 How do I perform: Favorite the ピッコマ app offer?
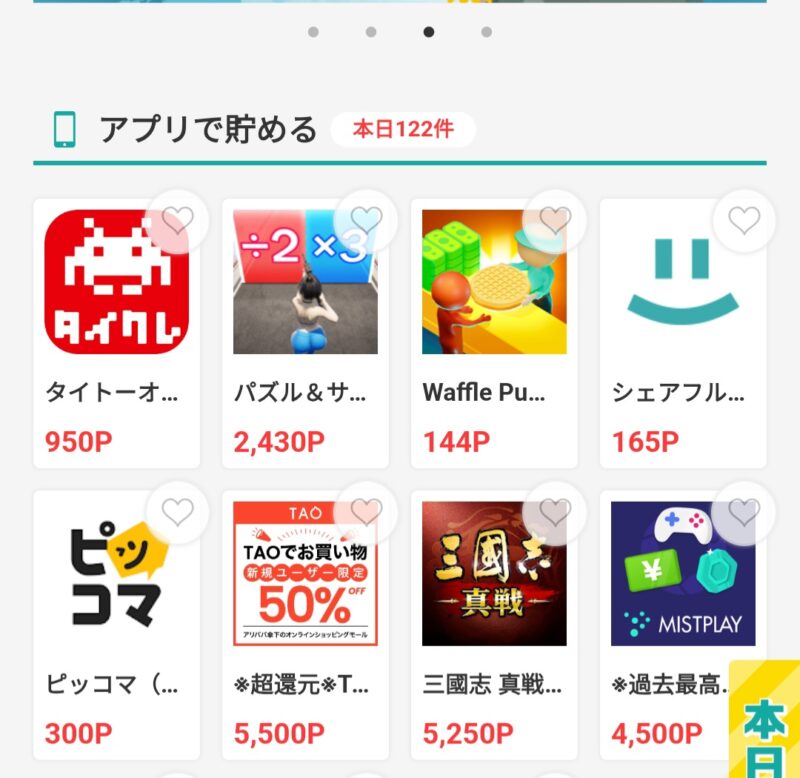point(177,512)
